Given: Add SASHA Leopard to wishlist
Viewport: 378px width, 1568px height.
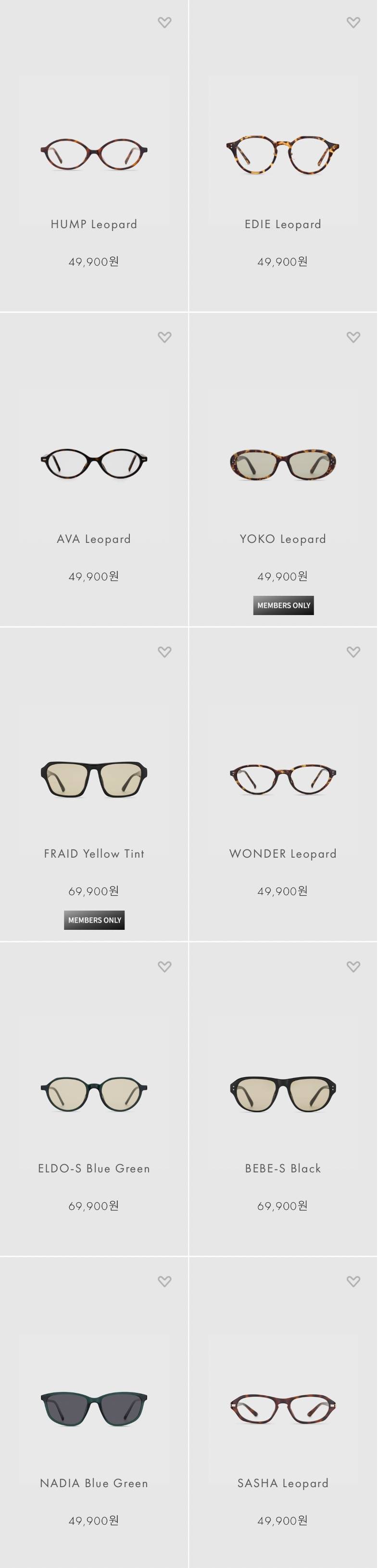Looking at the screenshot, I should click(x=353, y=1281).
